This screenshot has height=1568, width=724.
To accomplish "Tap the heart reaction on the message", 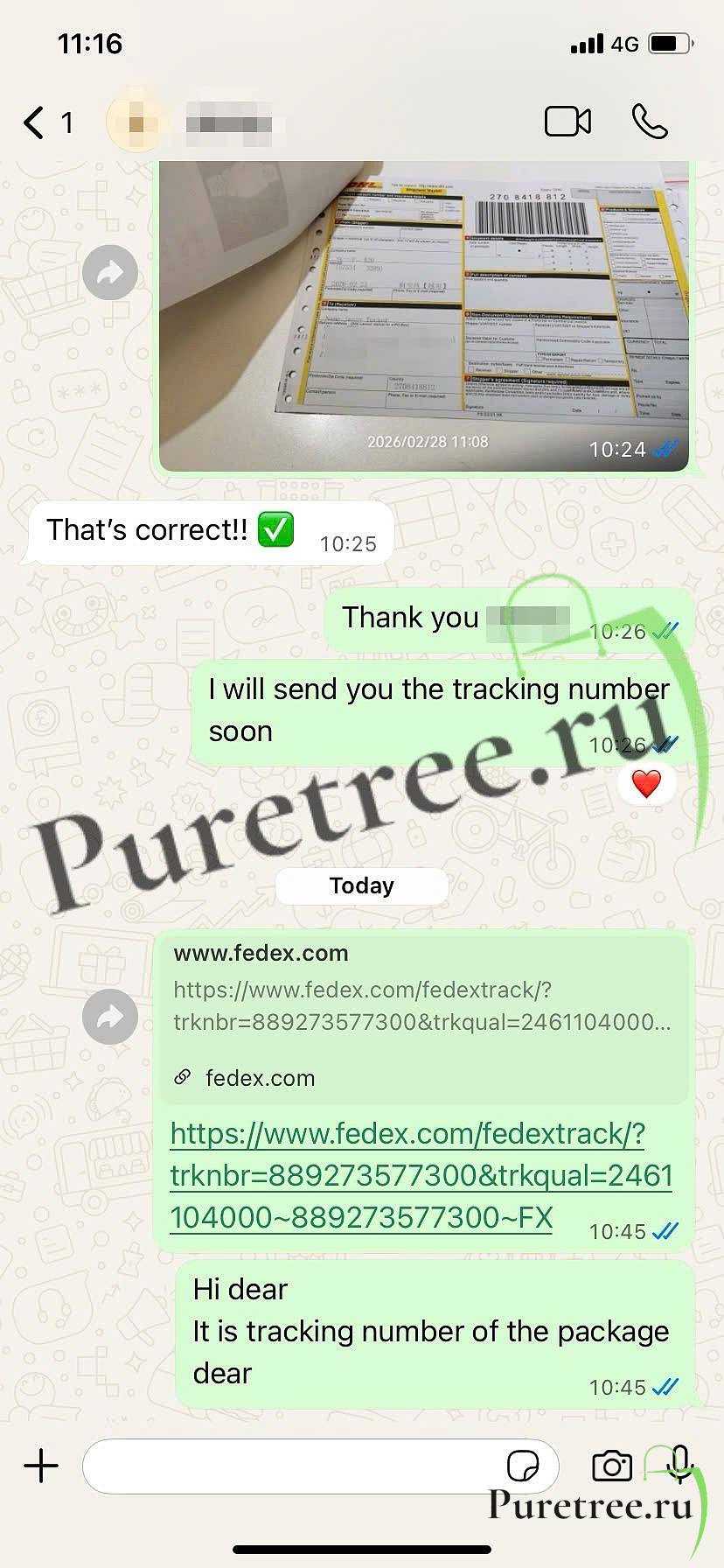I will coord(646,783).
